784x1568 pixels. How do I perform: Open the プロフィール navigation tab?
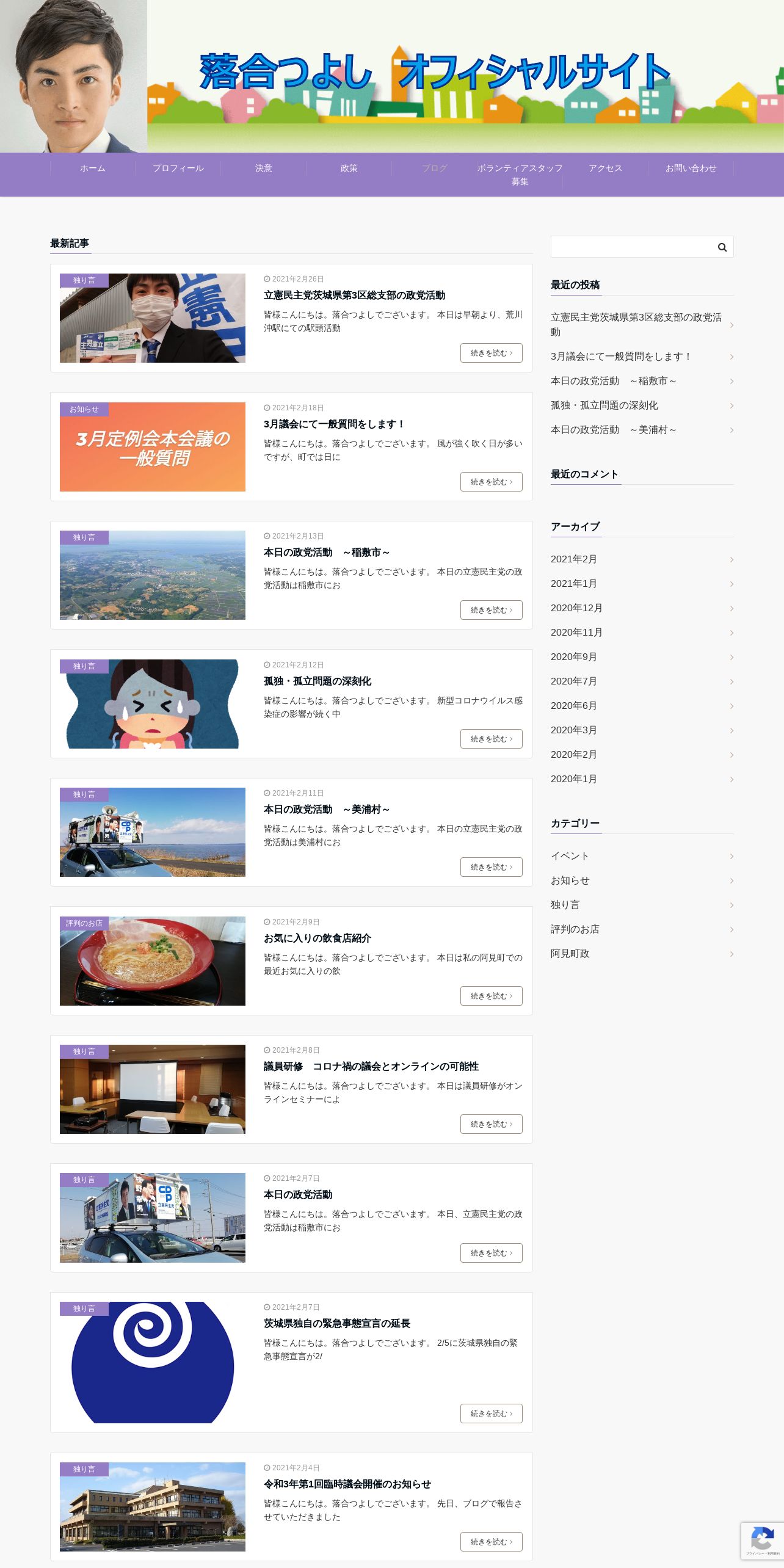click(x=178, y=169)
